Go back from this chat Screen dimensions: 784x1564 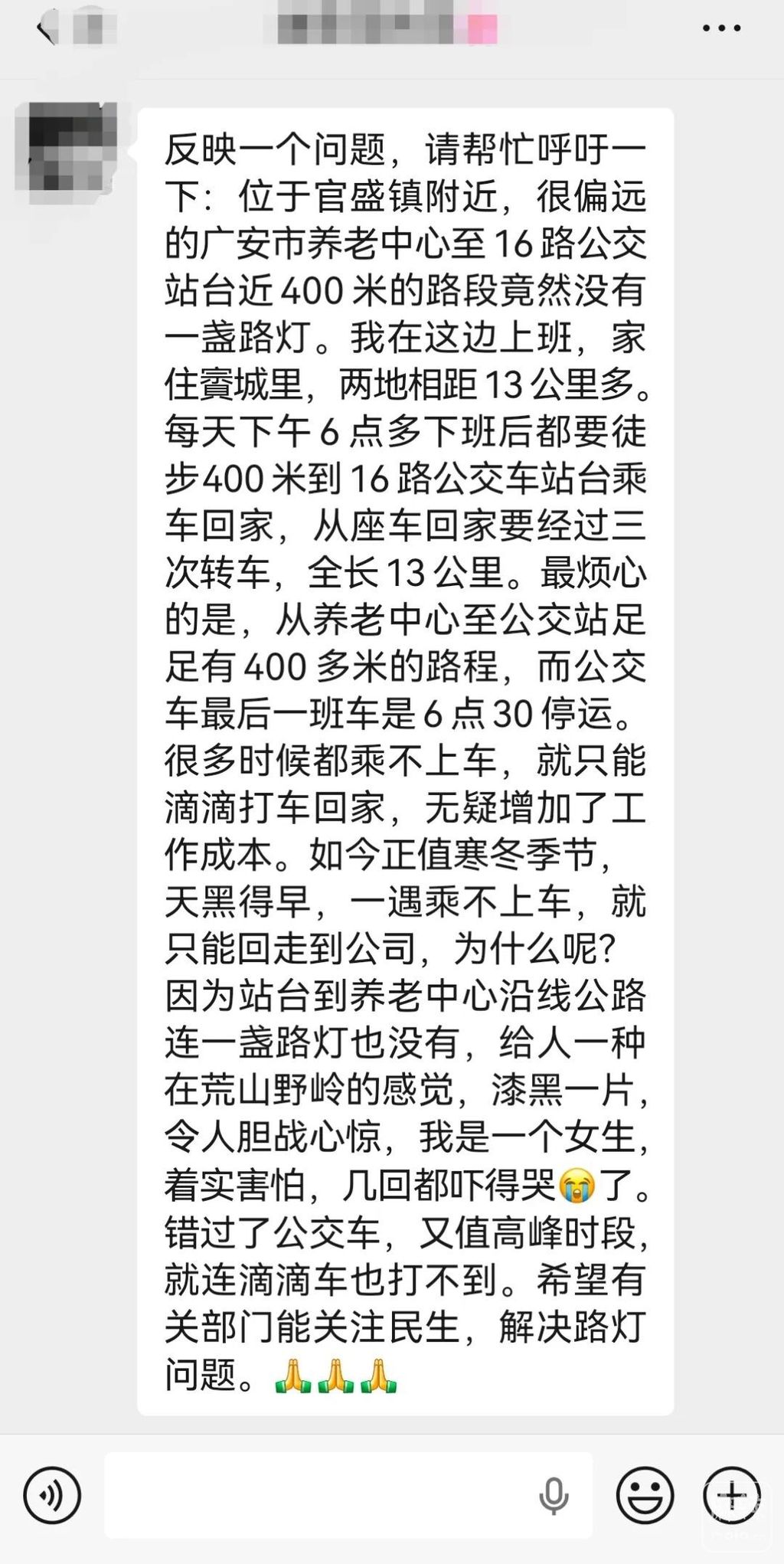tap(47, 31)
